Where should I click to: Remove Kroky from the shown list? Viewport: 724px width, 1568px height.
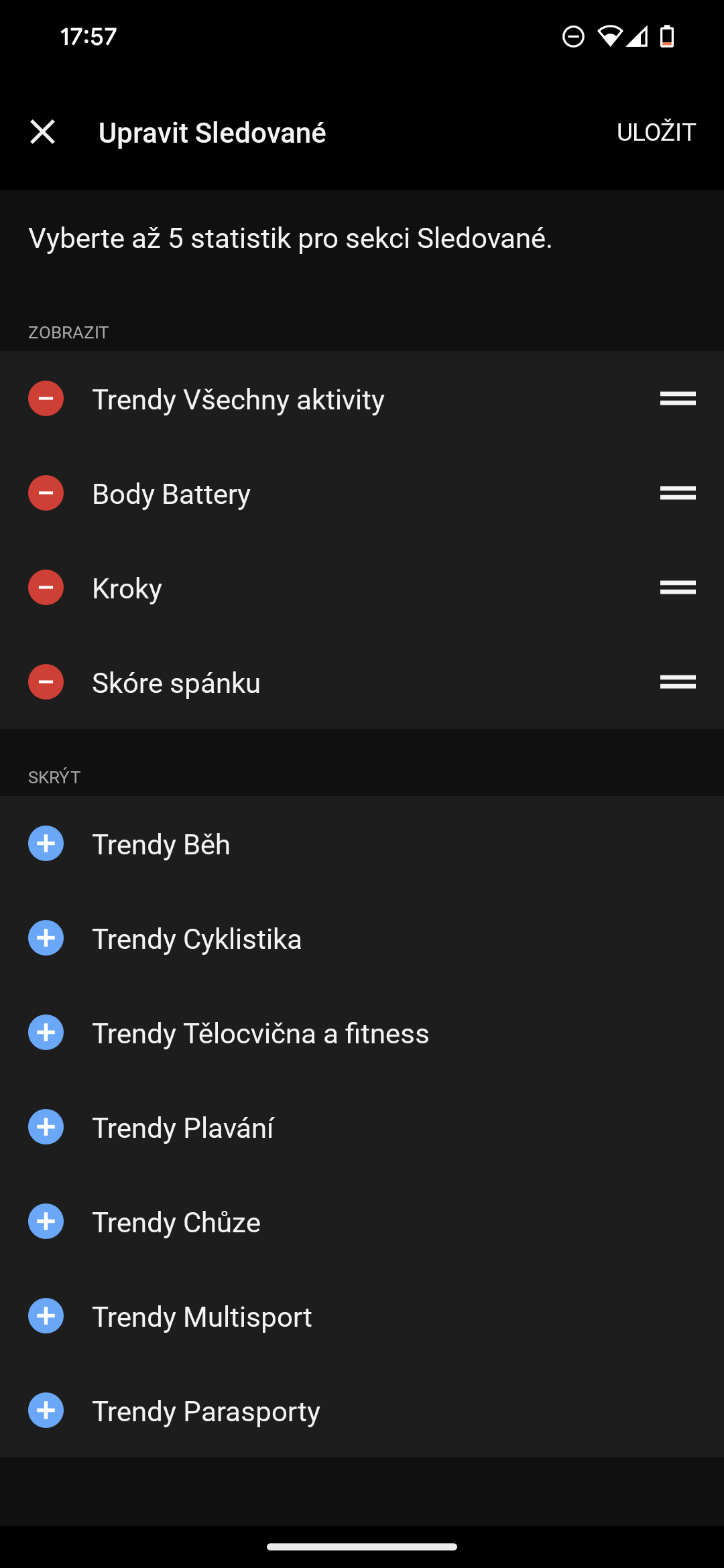pyautogui.click(x=46, y=588)
